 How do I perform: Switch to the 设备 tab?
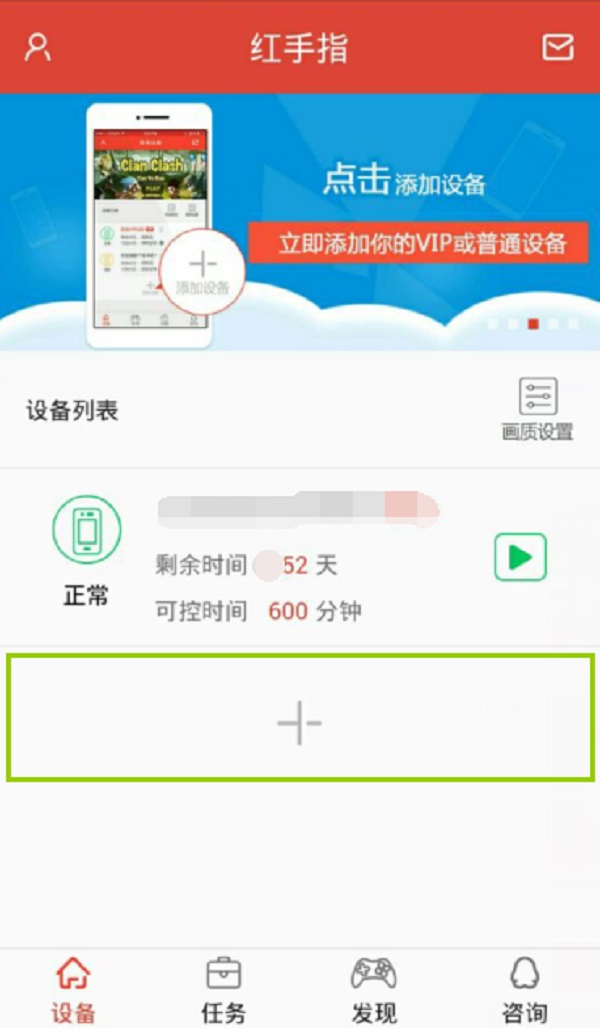(x=75, y=989)
